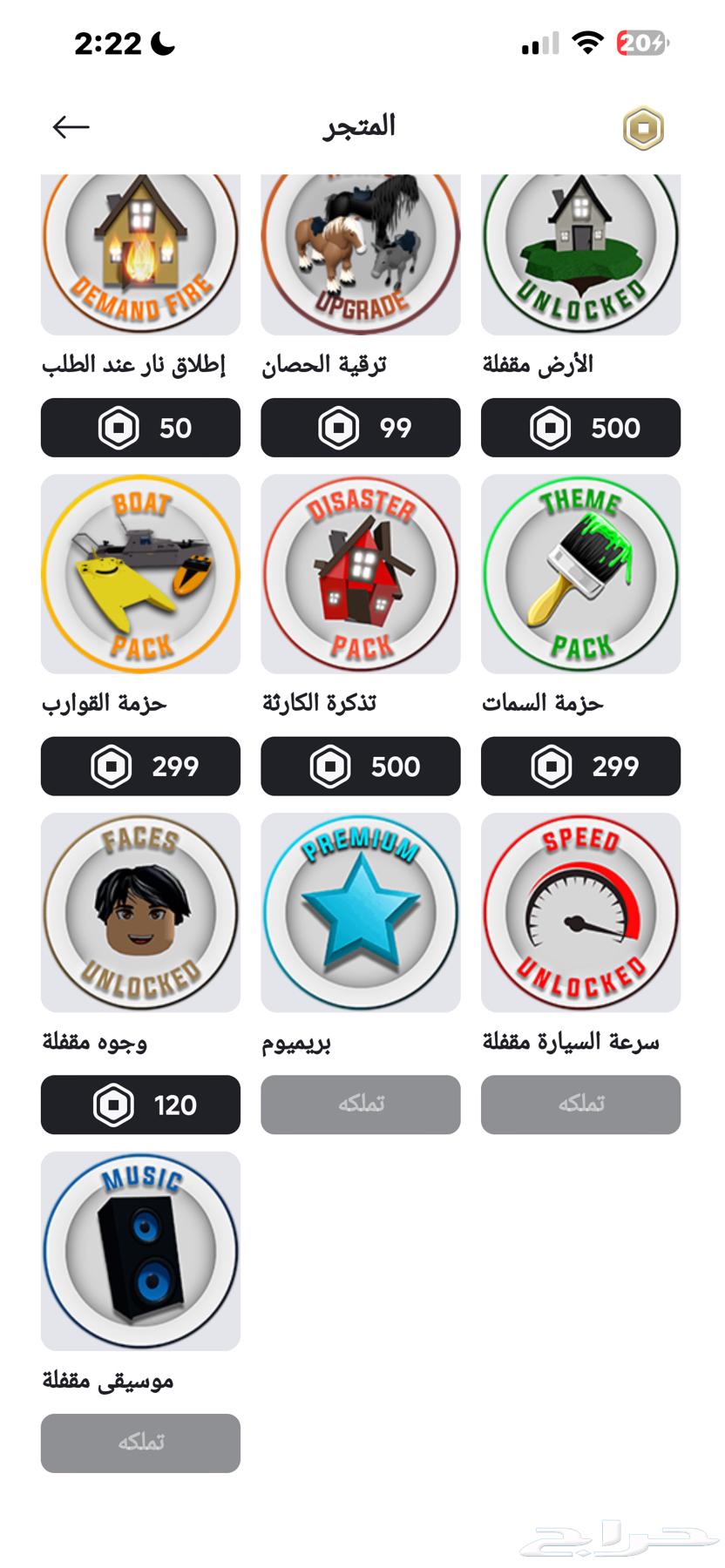
Task: Buy وجوه مقفلة for 120 Robux
Action: [x=140, y=1105]
